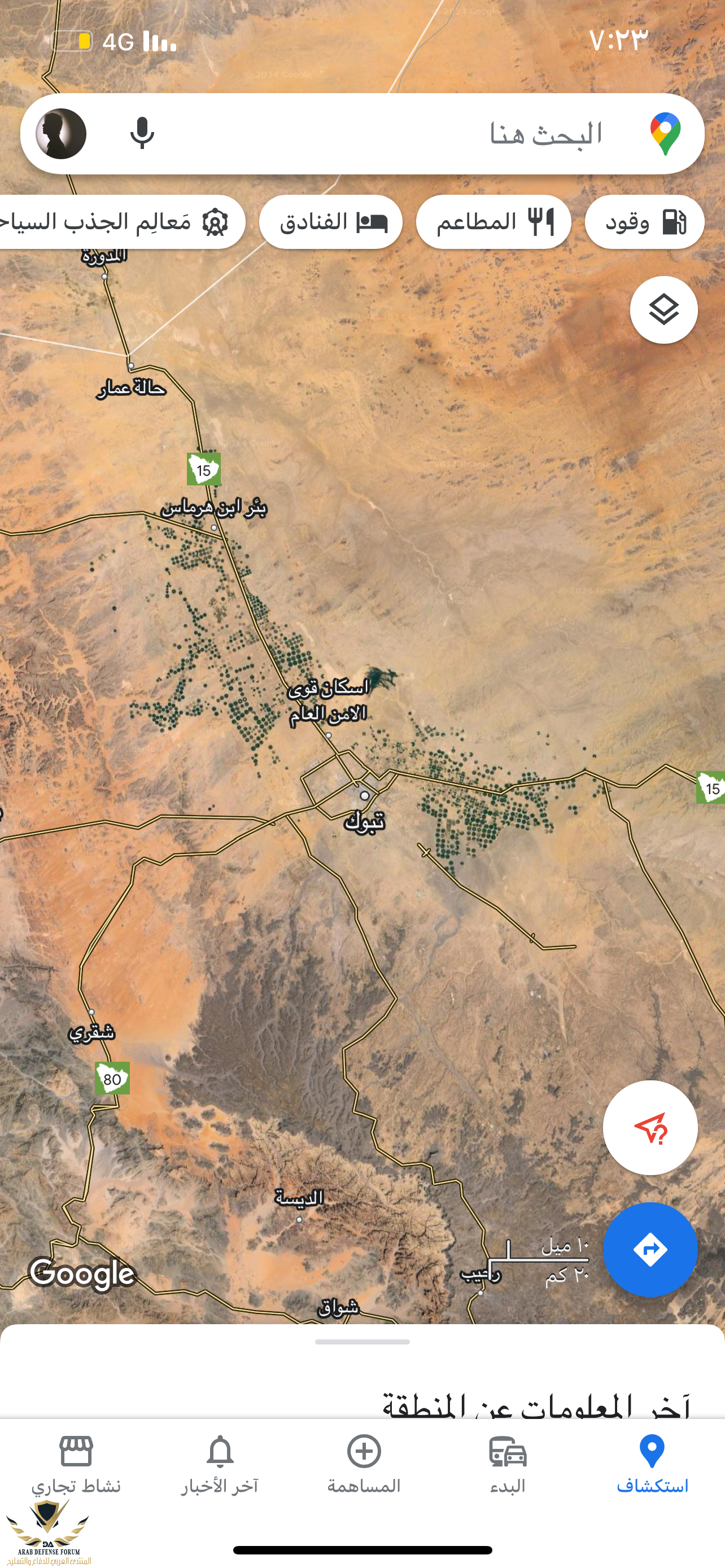Open the account profile picture

click(x=60, y=133)
